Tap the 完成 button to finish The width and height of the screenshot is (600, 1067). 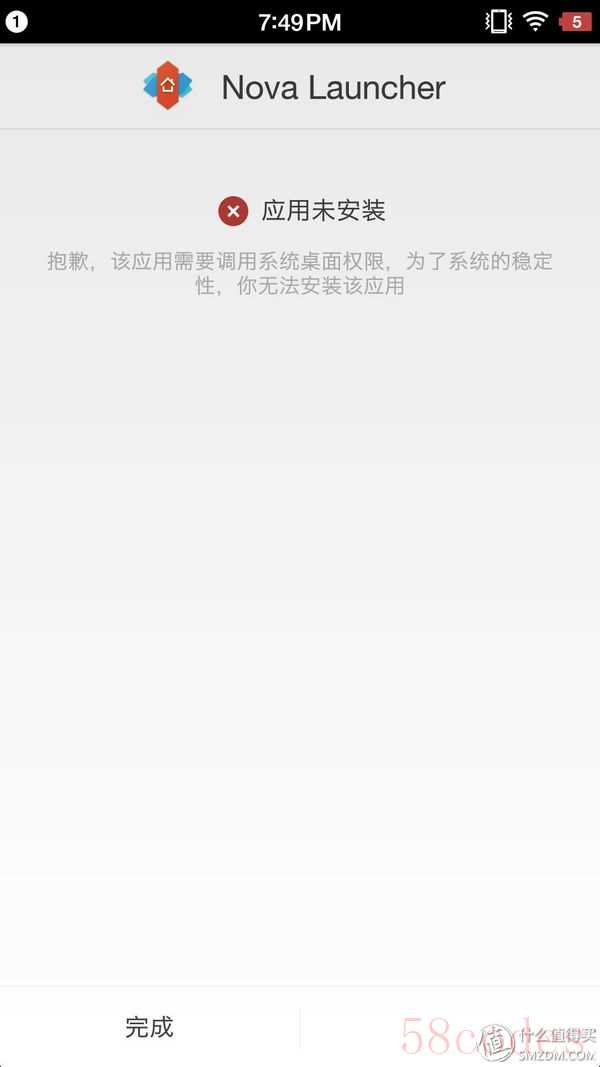[x=150, y=1027]
